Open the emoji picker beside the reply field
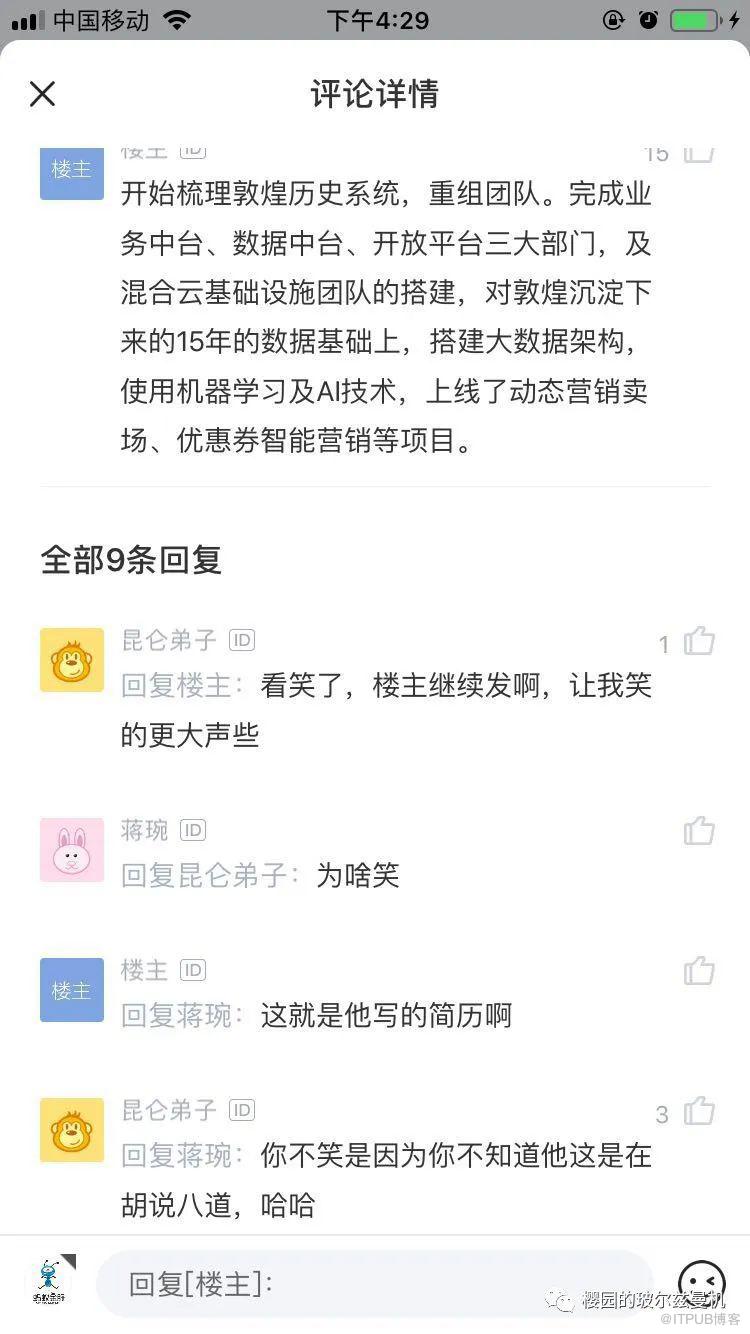Image resolution: width=750 pixels, height=1334 pixels. click(701, 1282)
